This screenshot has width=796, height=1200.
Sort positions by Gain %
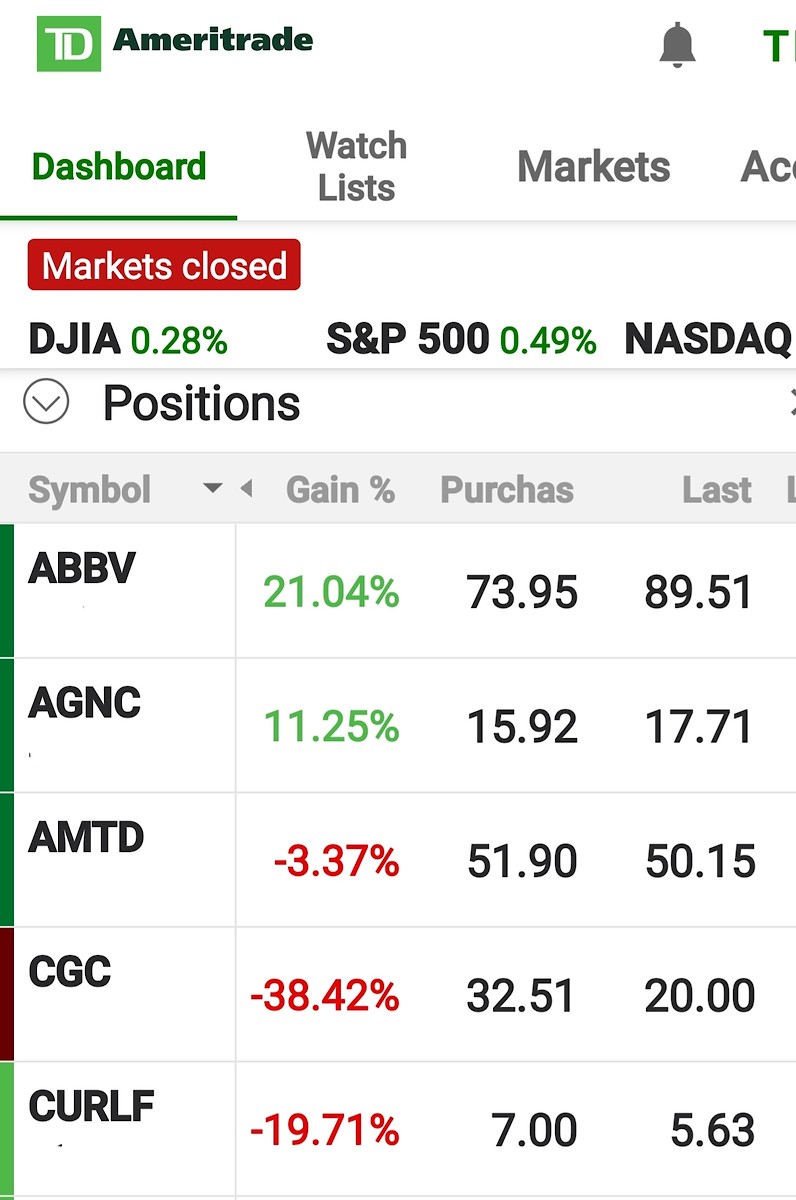340,490
